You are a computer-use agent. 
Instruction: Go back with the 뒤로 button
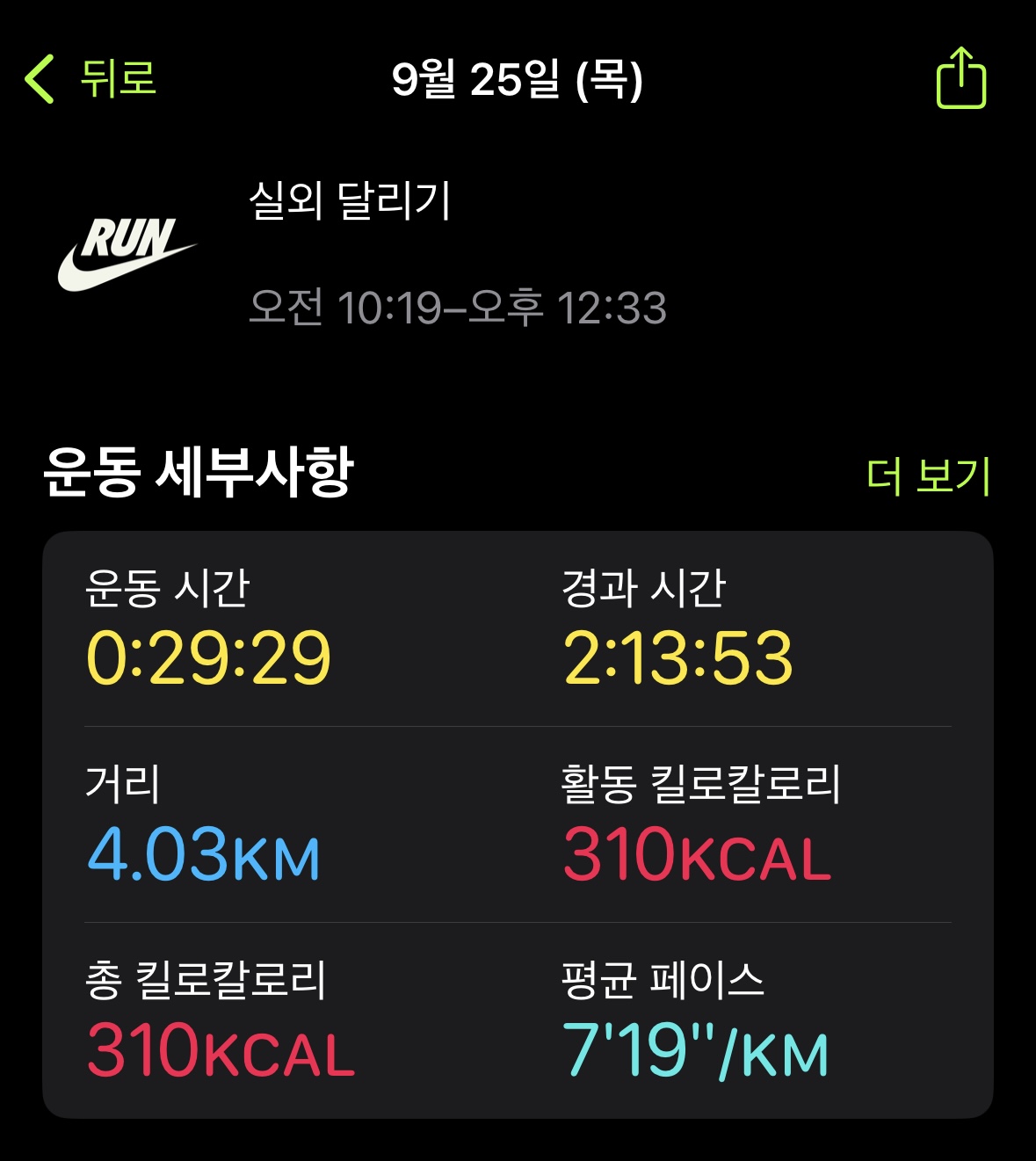pyautogui.click(x=91, y=79)
